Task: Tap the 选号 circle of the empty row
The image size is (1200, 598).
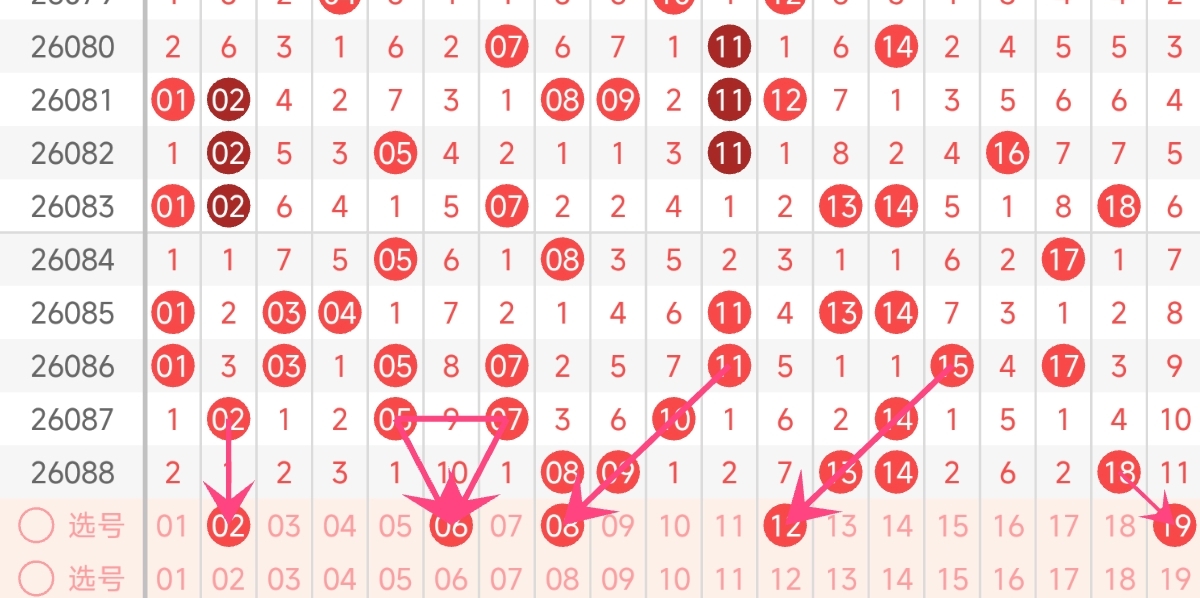Action: click(36, 578)
